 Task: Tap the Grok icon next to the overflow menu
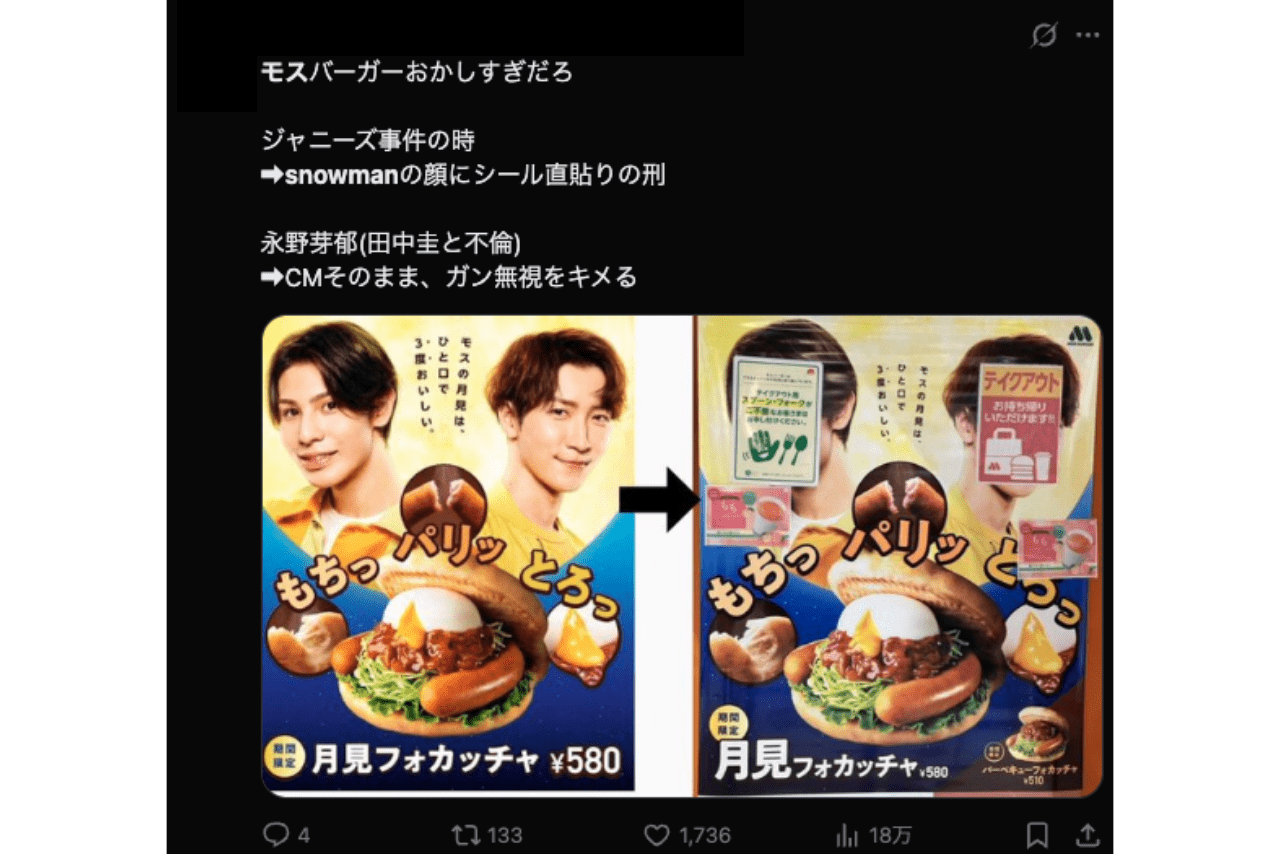tap(1044, 36)
